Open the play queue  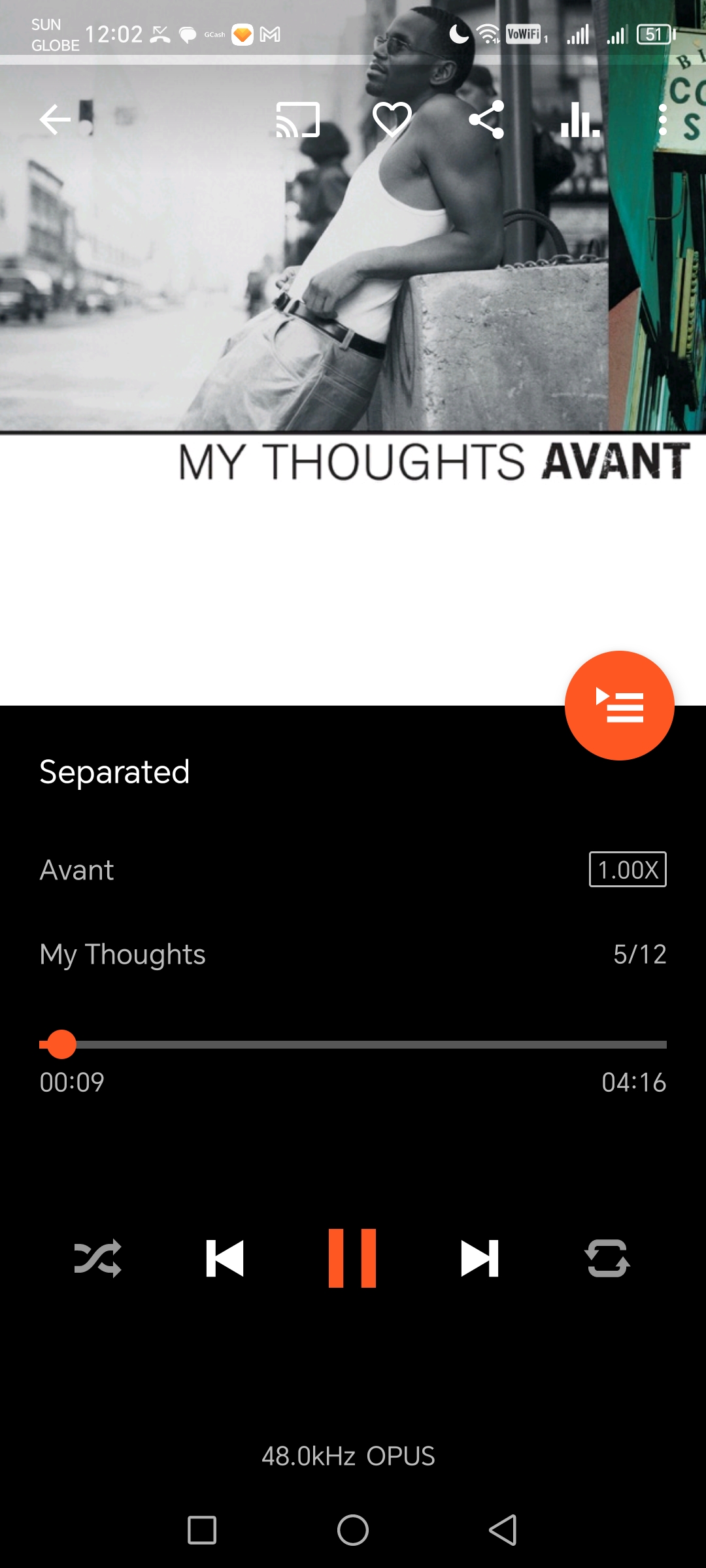619,706
